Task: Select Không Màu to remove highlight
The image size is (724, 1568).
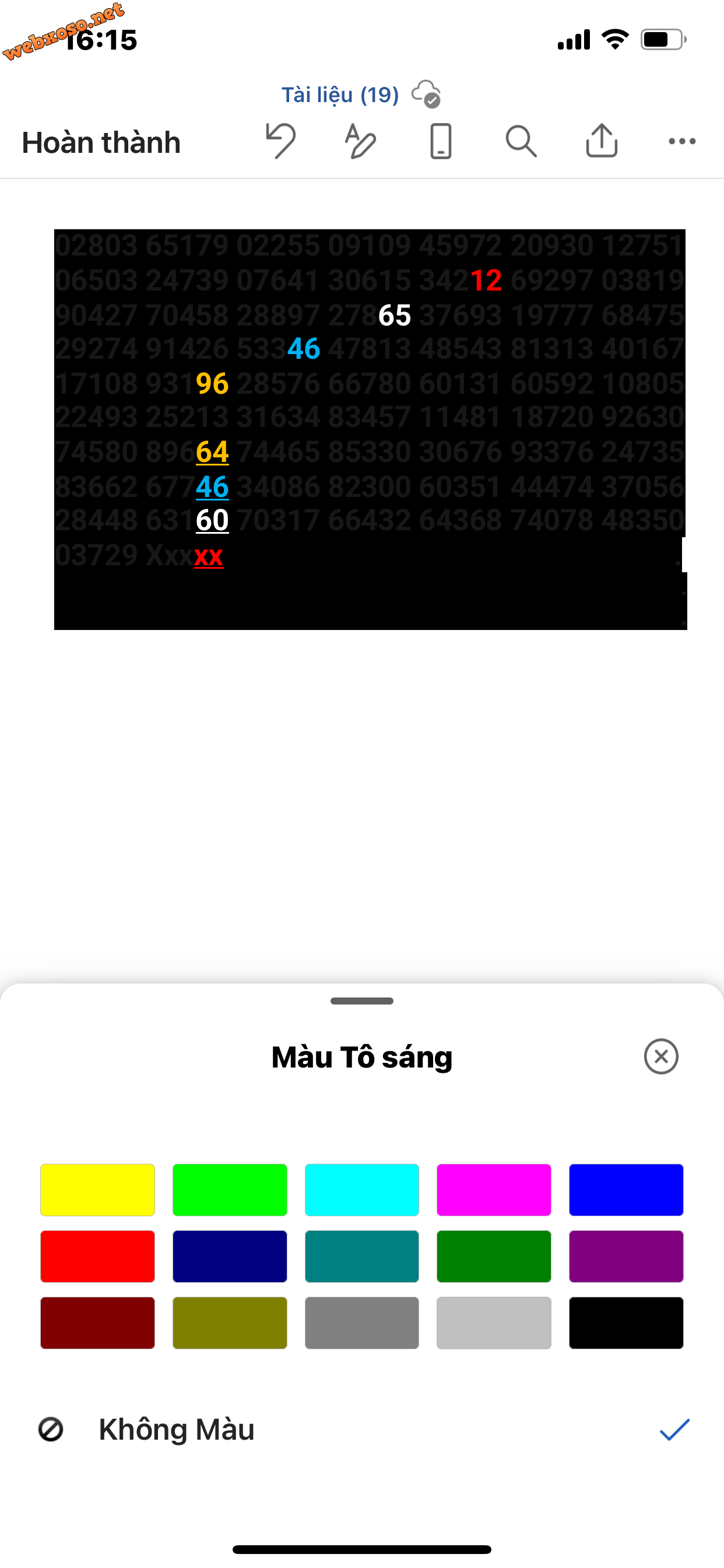Action: click(x=177, y=1429)
